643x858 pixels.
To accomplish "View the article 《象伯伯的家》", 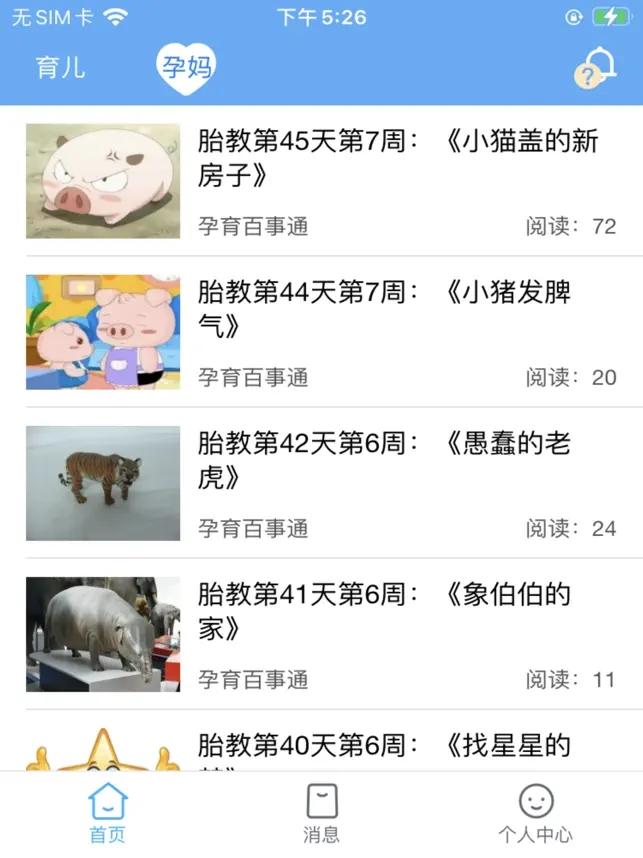I will pos(384,612).
